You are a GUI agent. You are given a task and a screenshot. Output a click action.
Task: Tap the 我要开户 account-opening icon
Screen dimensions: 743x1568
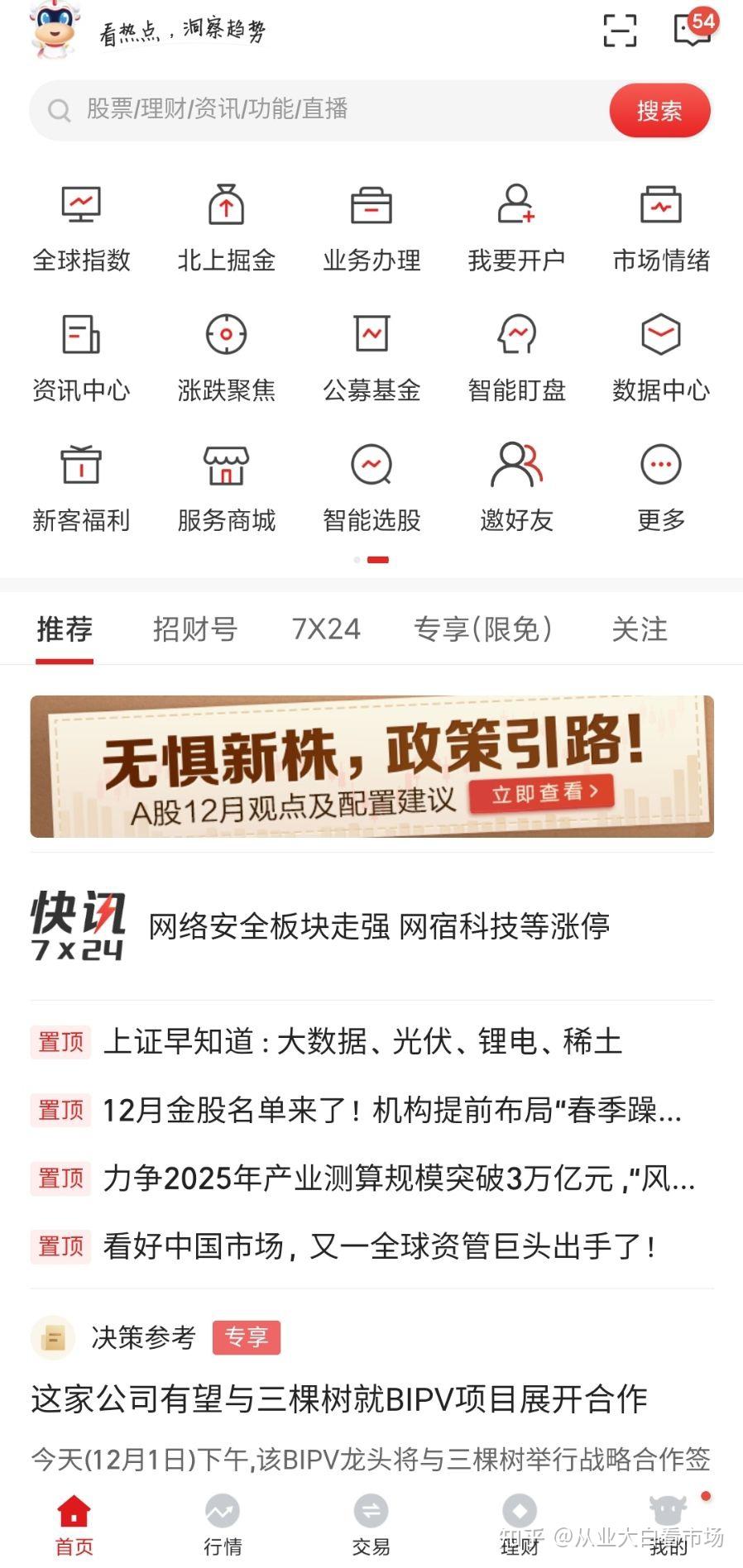click(x=516, y=224)
